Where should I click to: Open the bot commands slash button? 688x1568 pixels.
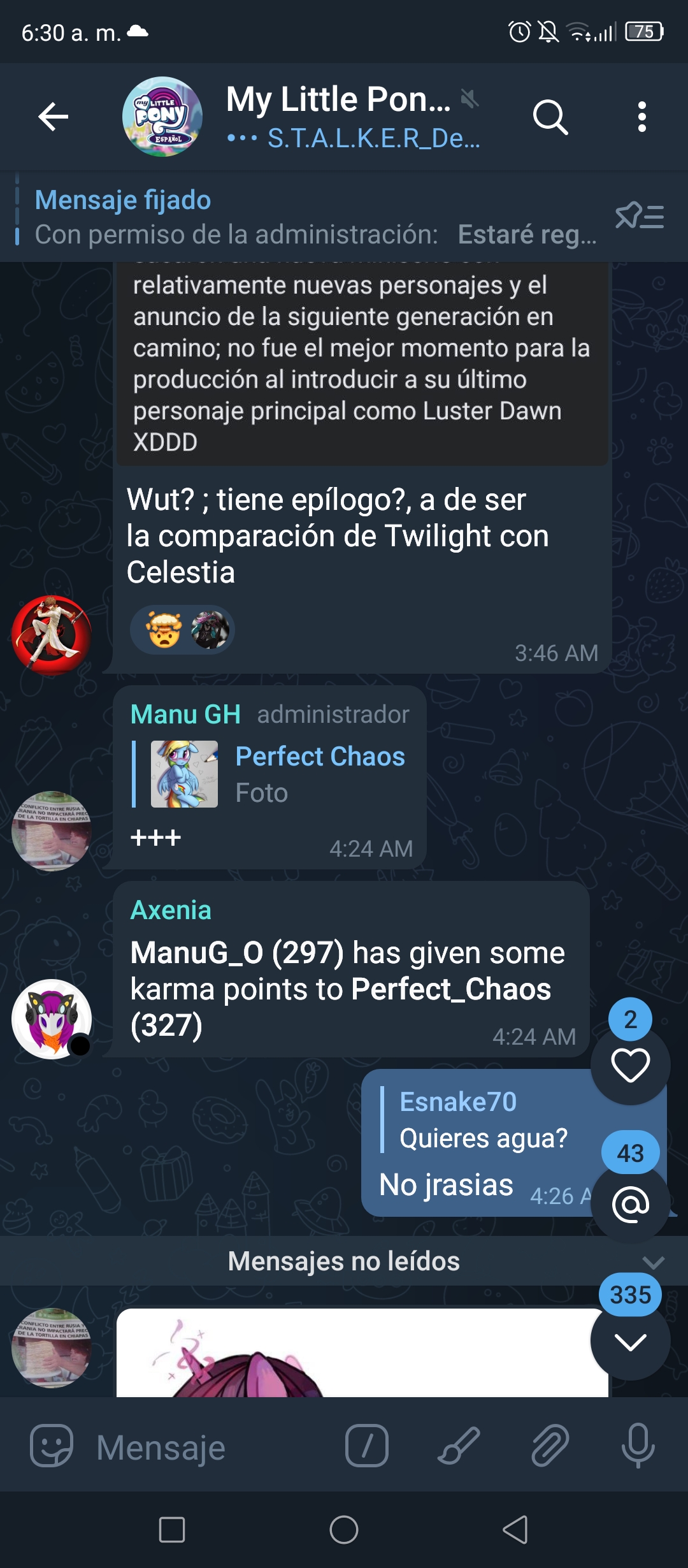(367, 1446)
